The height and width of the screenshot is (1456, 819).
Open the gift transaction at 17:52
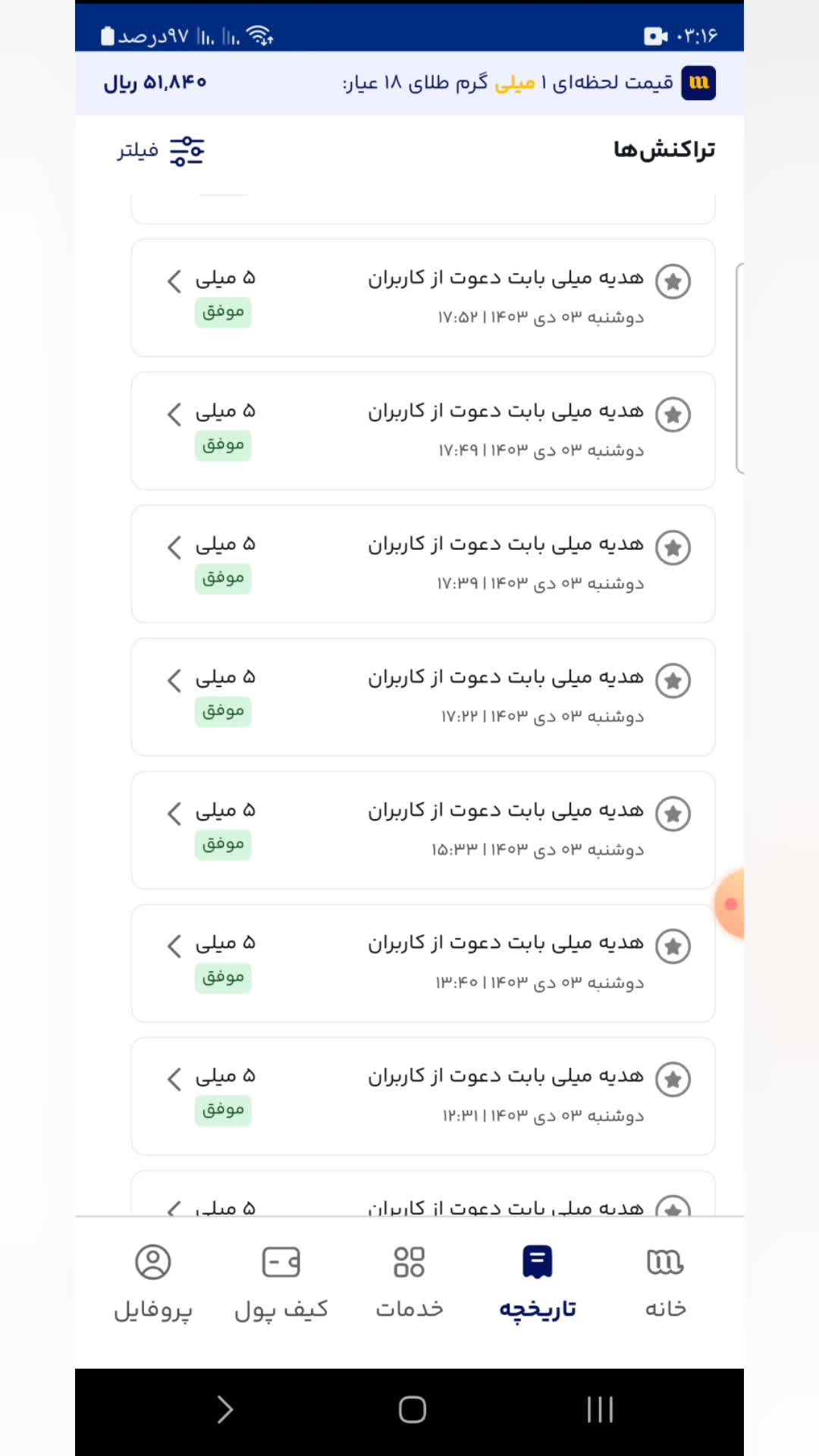pyautogui.click(x=422, y=297)
